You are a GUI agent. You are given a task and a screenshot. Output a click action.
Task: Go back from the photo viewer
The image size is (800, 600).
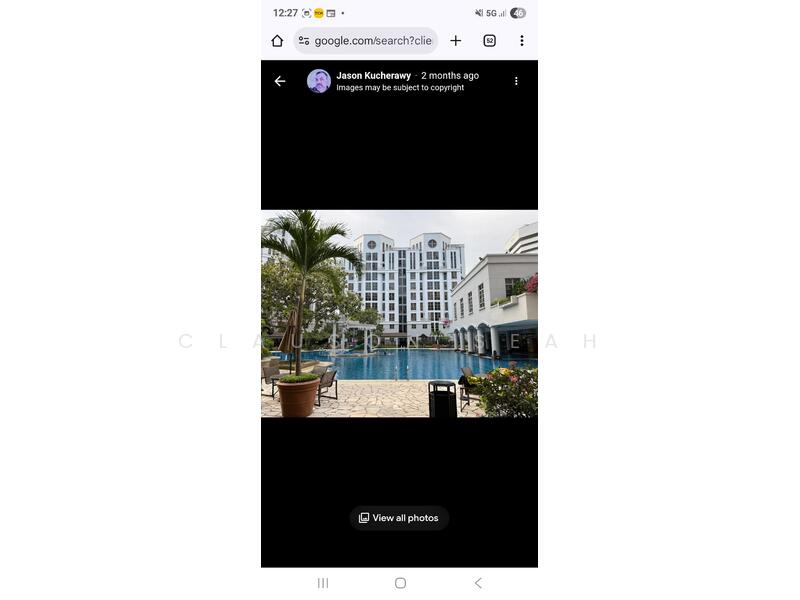point(280,81)
